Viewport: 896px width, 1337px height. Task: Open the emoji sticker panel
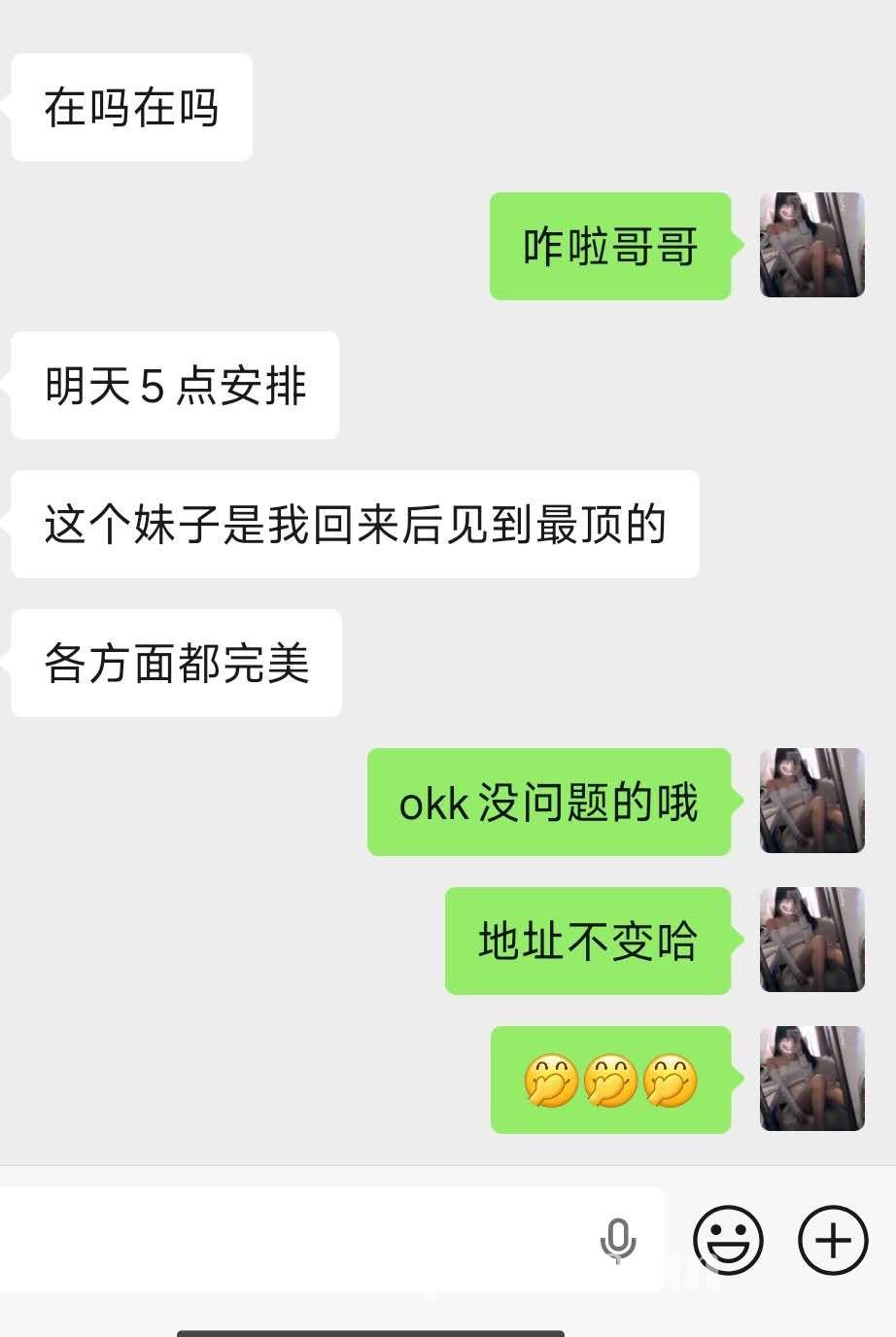click(727, 1240)
